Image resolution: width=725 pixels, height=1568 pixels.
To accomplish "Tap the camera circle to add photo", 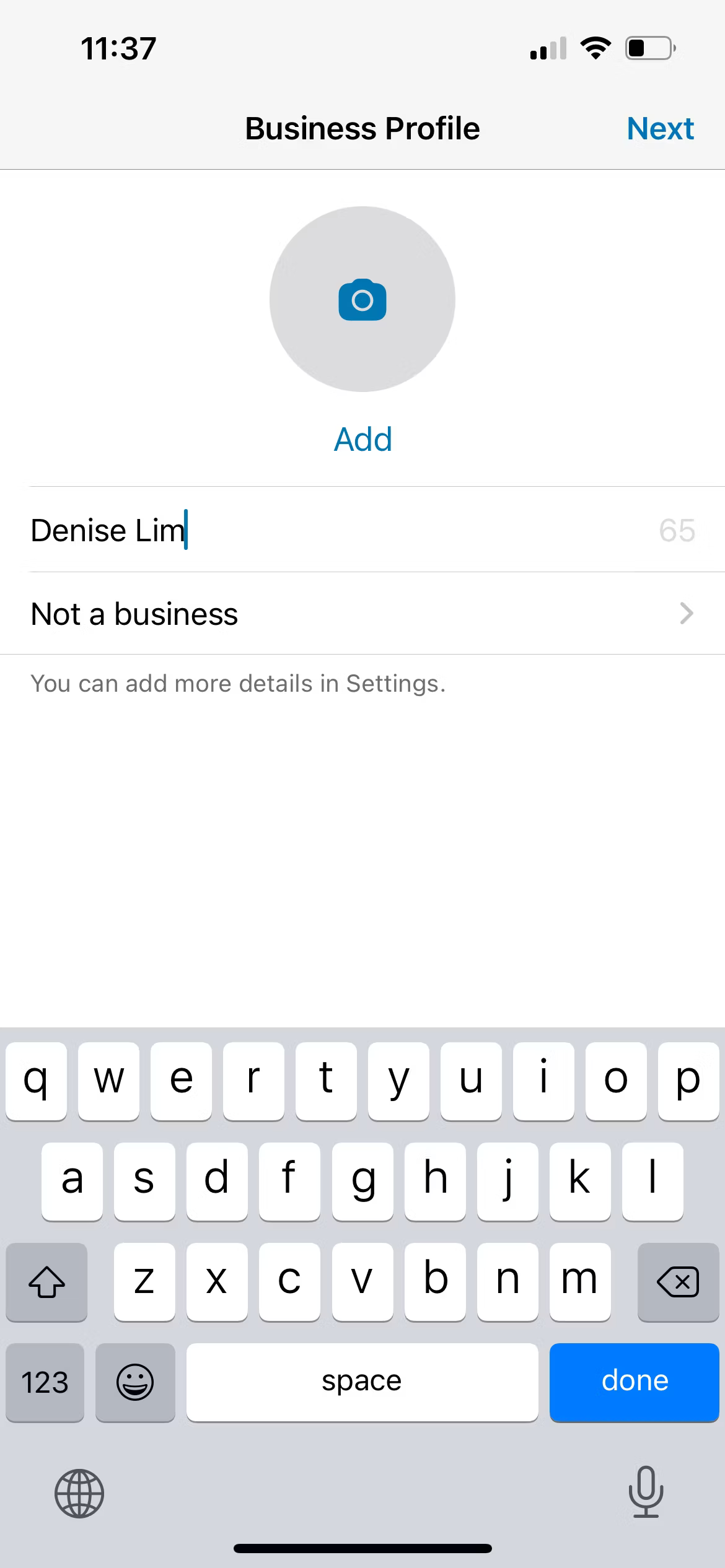I will (362, 299).
